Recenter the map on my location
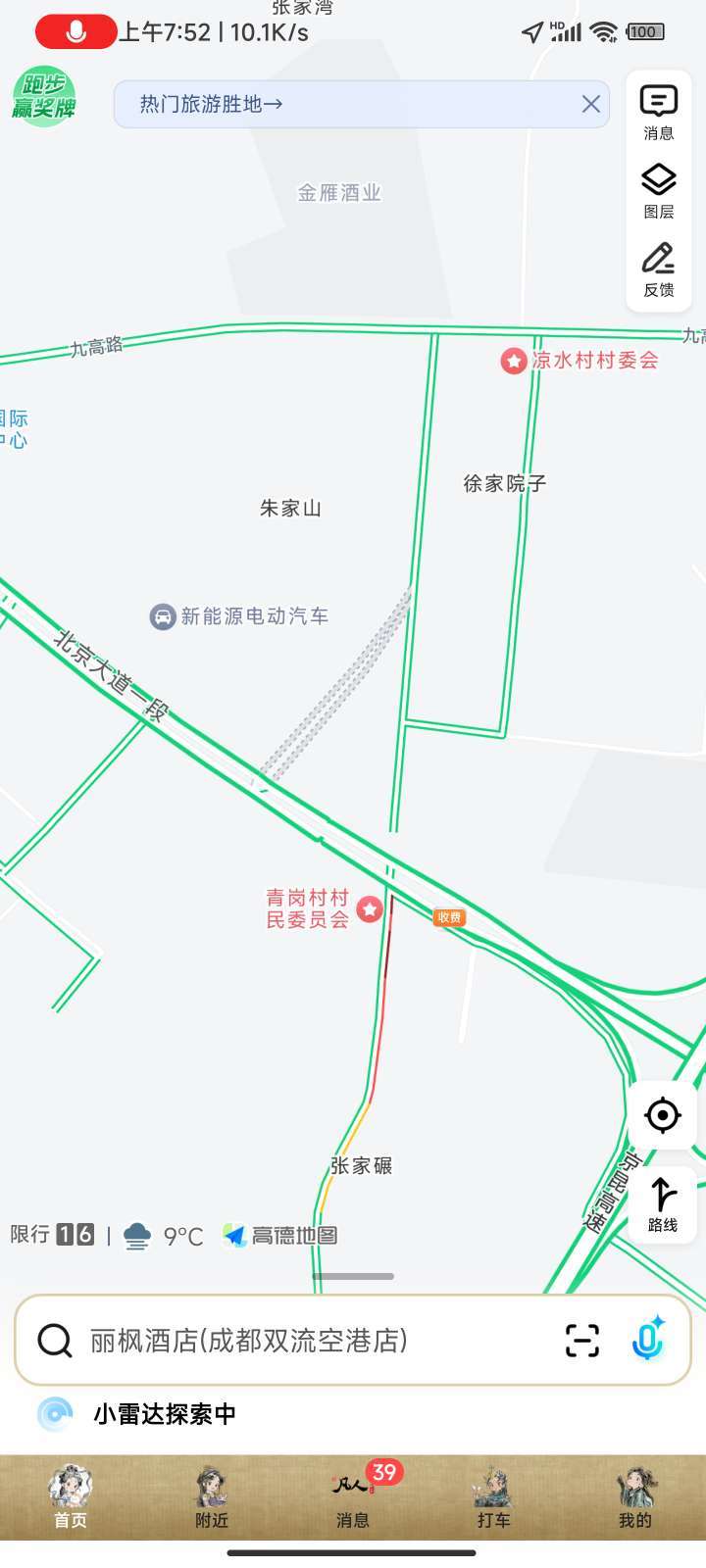The image size is (706, 1568). (663, 1114)
